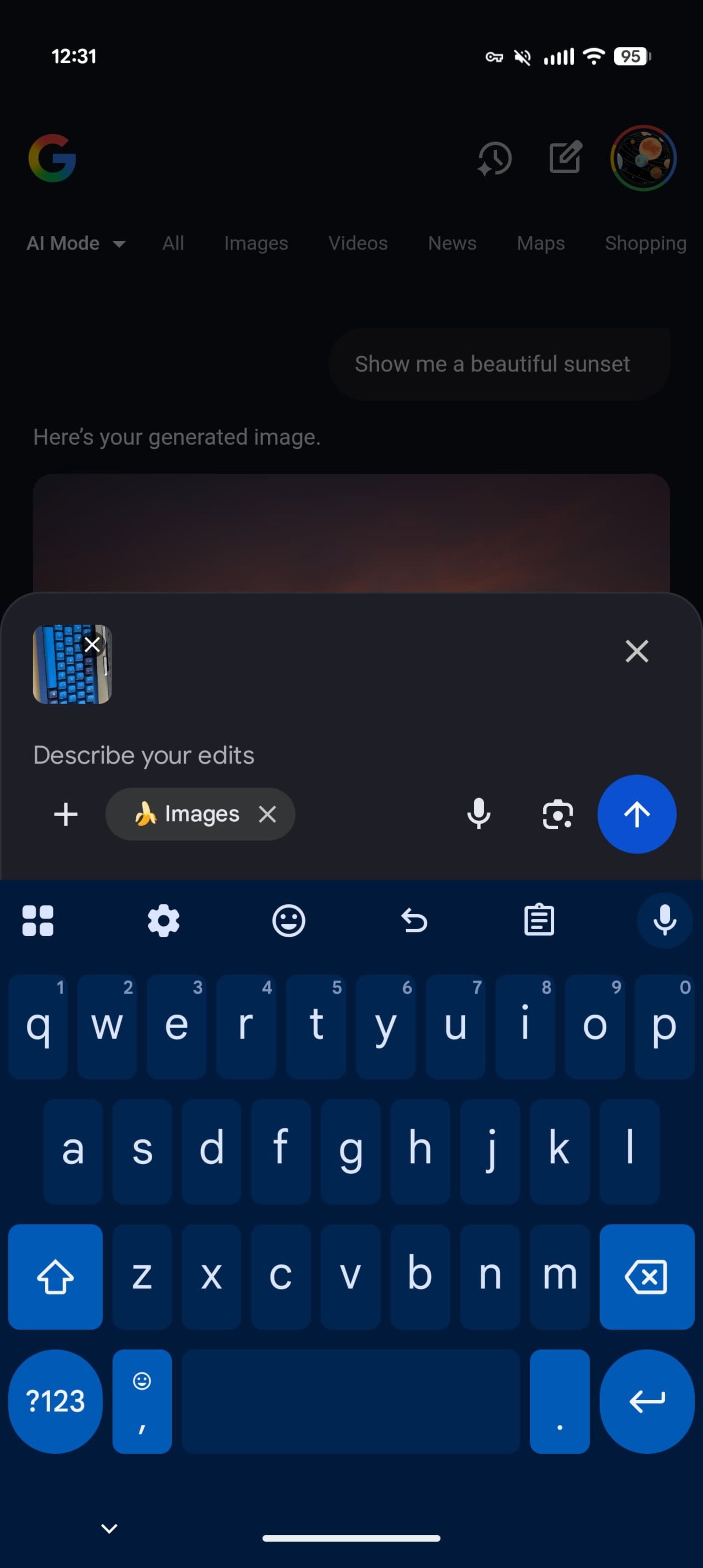Open AI Mode history
Viewport: 703px width, 1568px height.
point(494,158)
